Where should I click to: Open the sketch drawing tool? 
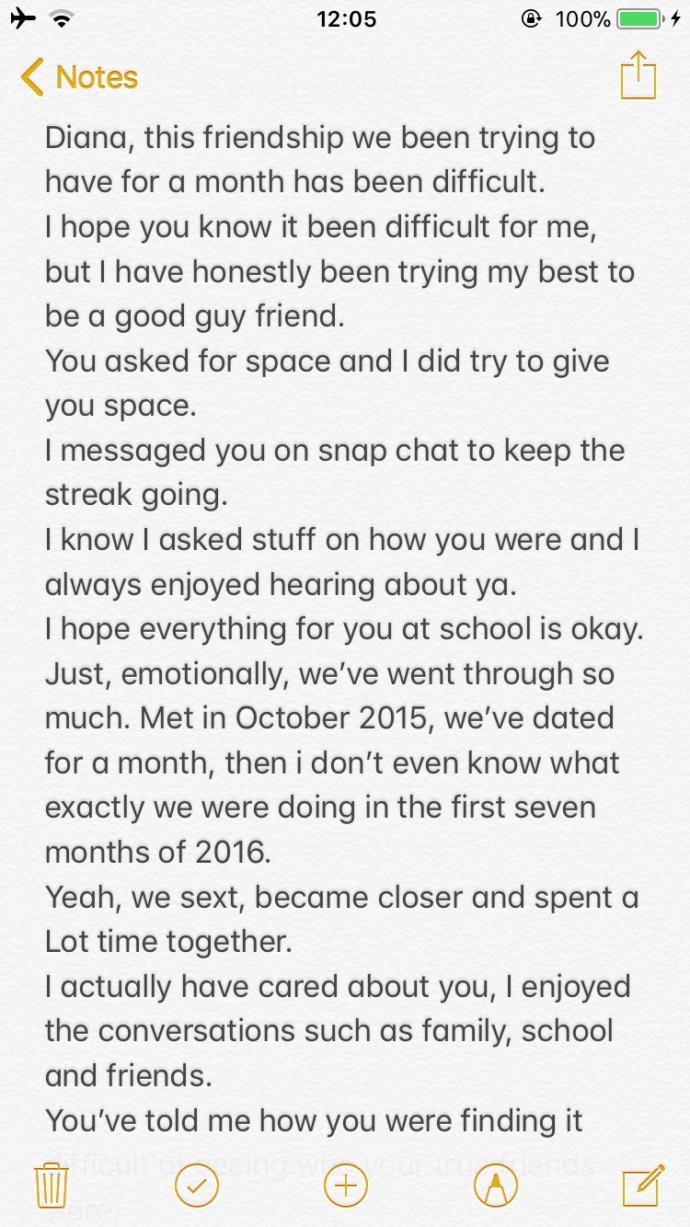coord(496,1186)
